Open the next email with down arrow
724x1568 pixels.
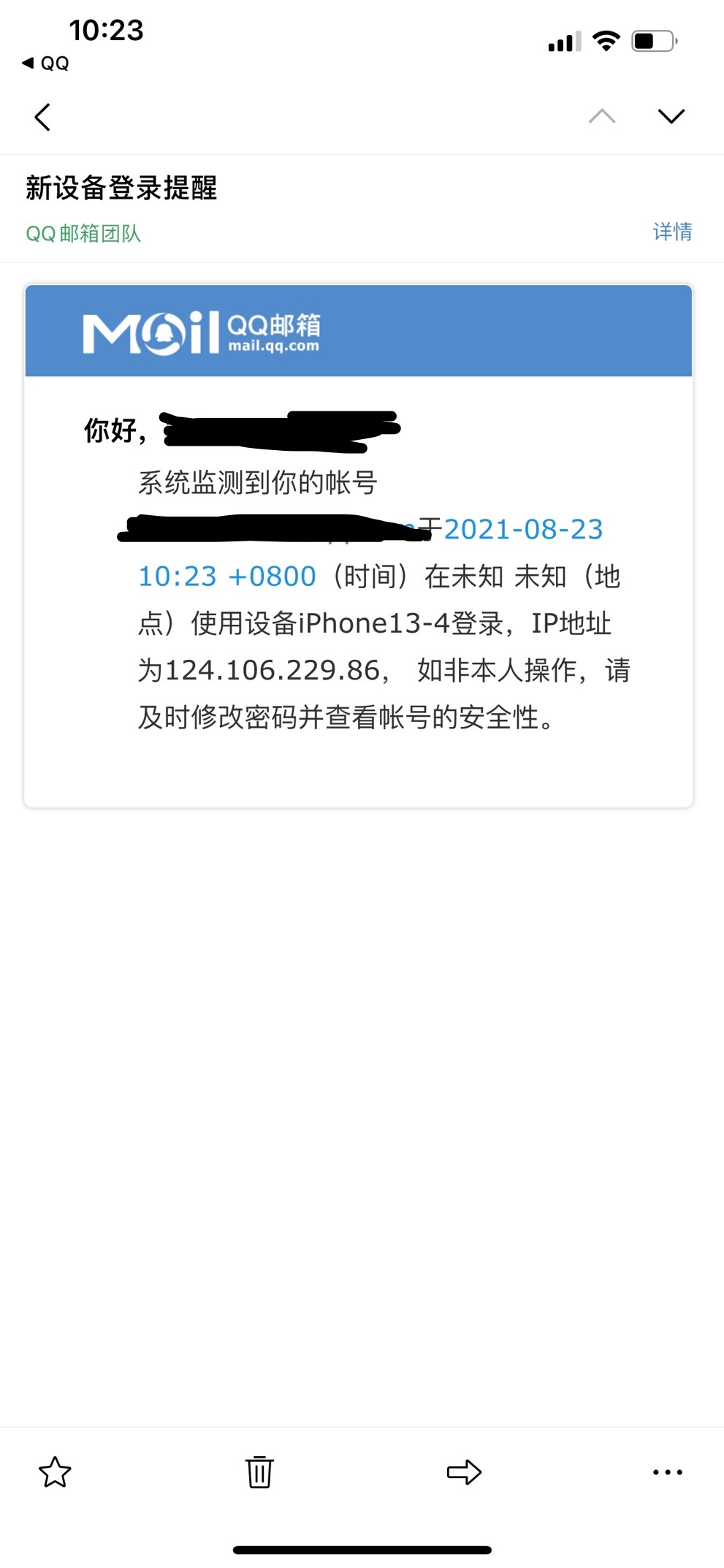[x=671, y=116]
